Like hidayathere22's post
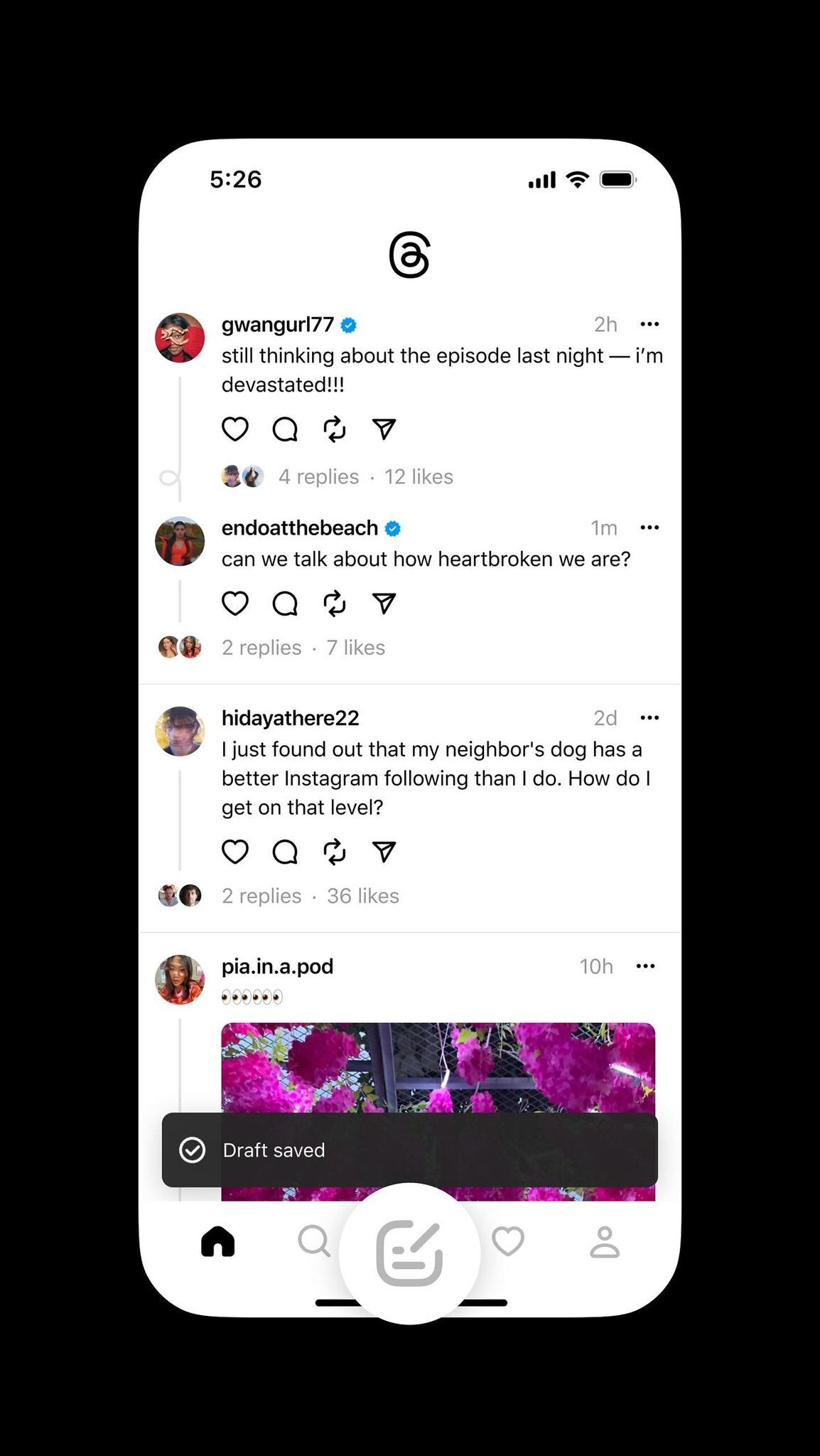The height and width of the screenshot is (1456, 820). 235,852
